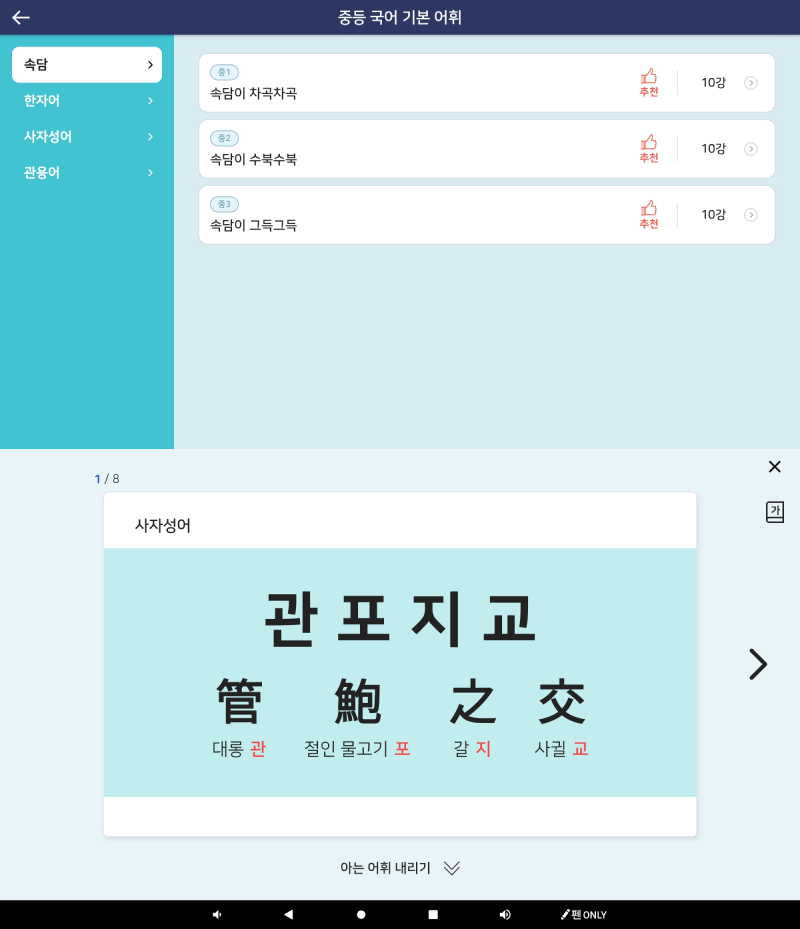This screenshot has width=800, height=929.
Task: Open the dictionary book icon
Action: pos(774,512)
